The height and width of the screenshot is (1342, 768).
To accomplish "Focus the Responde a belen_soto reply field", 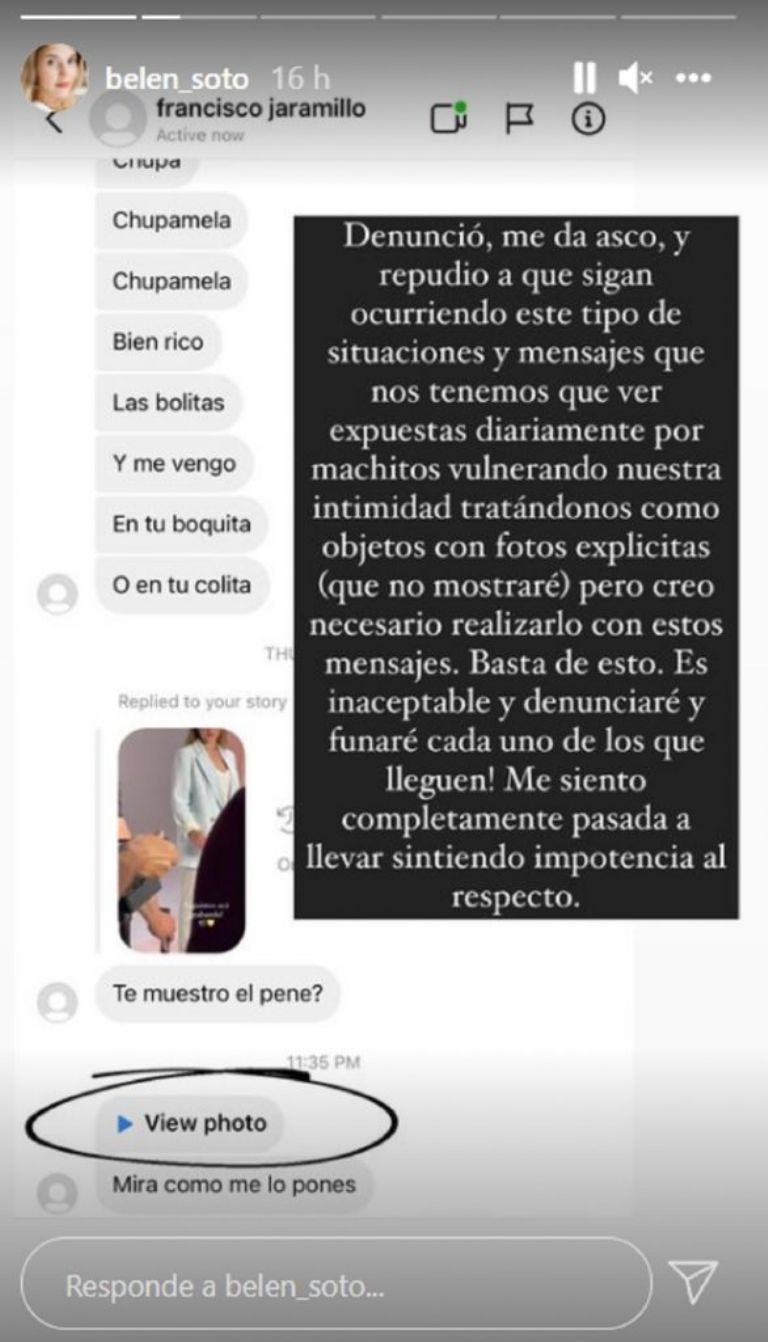I will click(x=335, y=1284).
